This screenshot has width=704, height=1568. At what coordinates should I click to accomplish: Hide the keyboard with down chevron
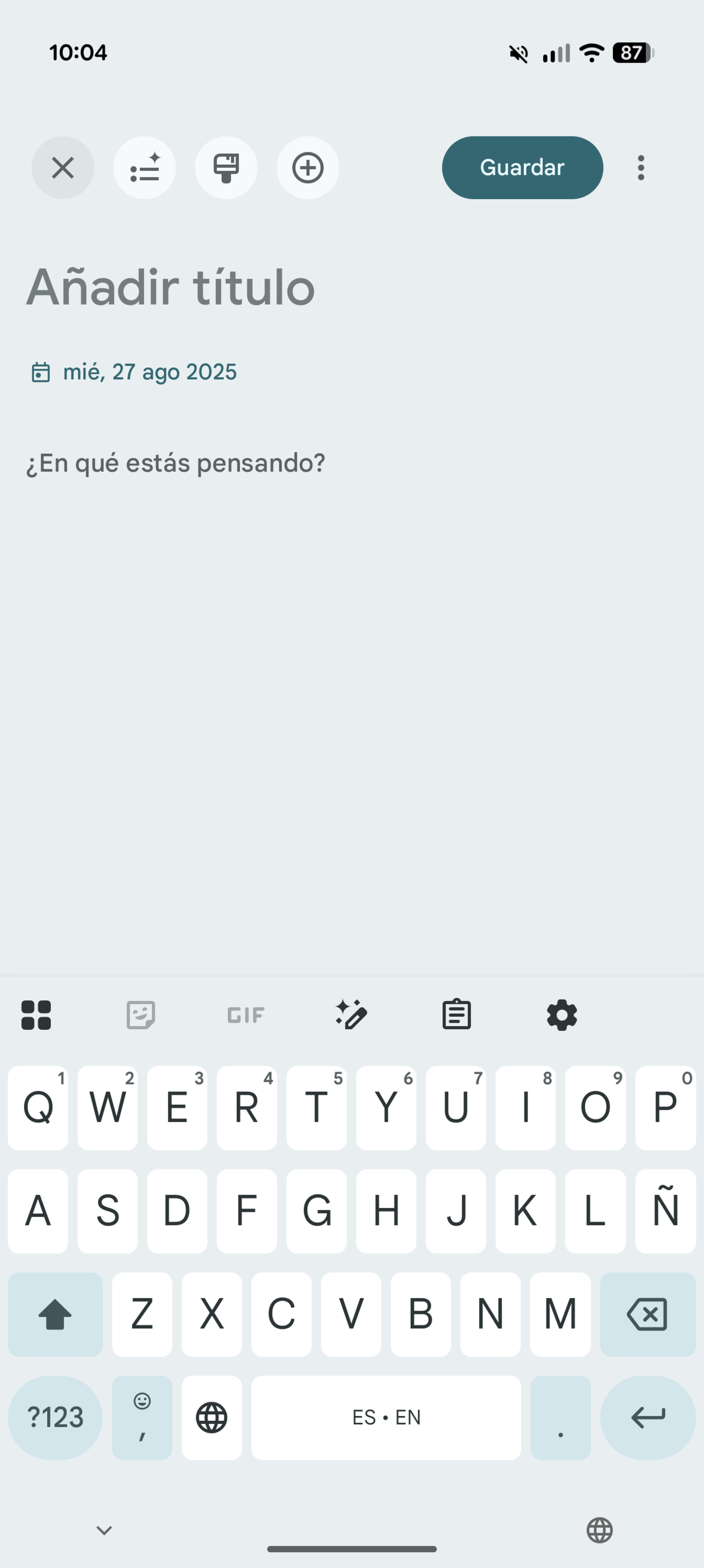pyautogui.click(x=104, y=1530)
